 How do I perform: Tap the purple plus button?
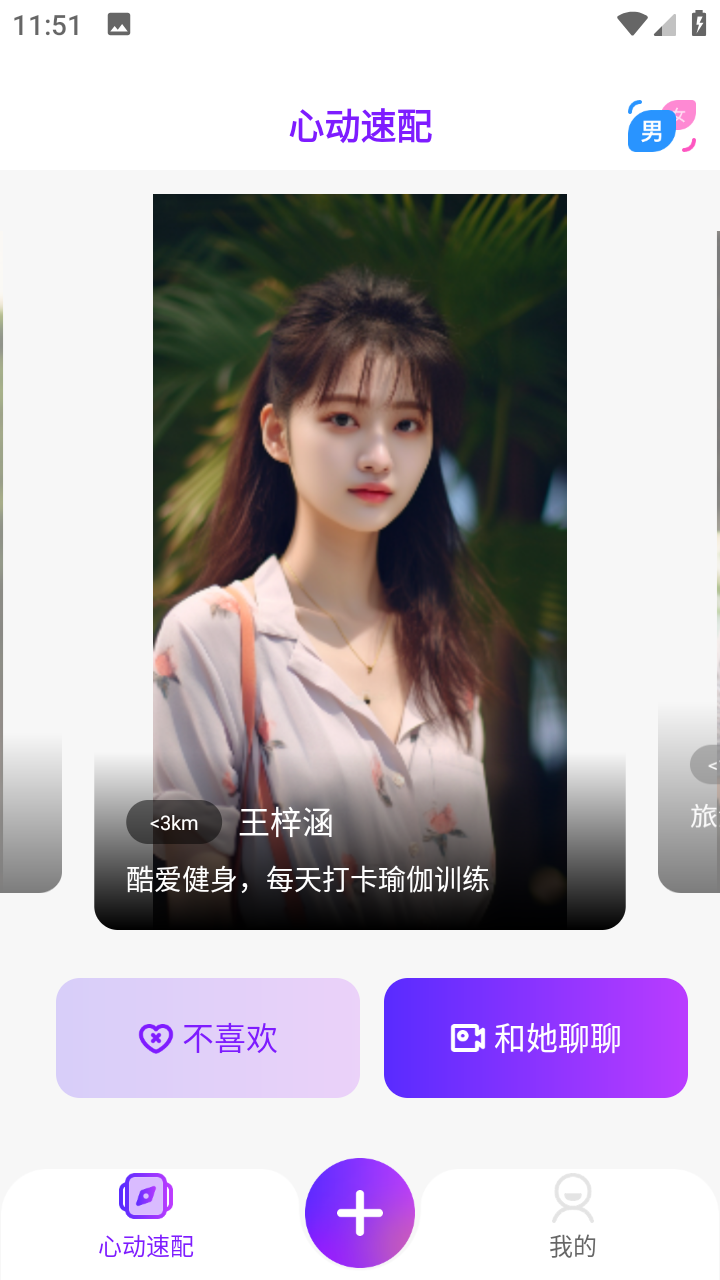tap(360, 1213)
